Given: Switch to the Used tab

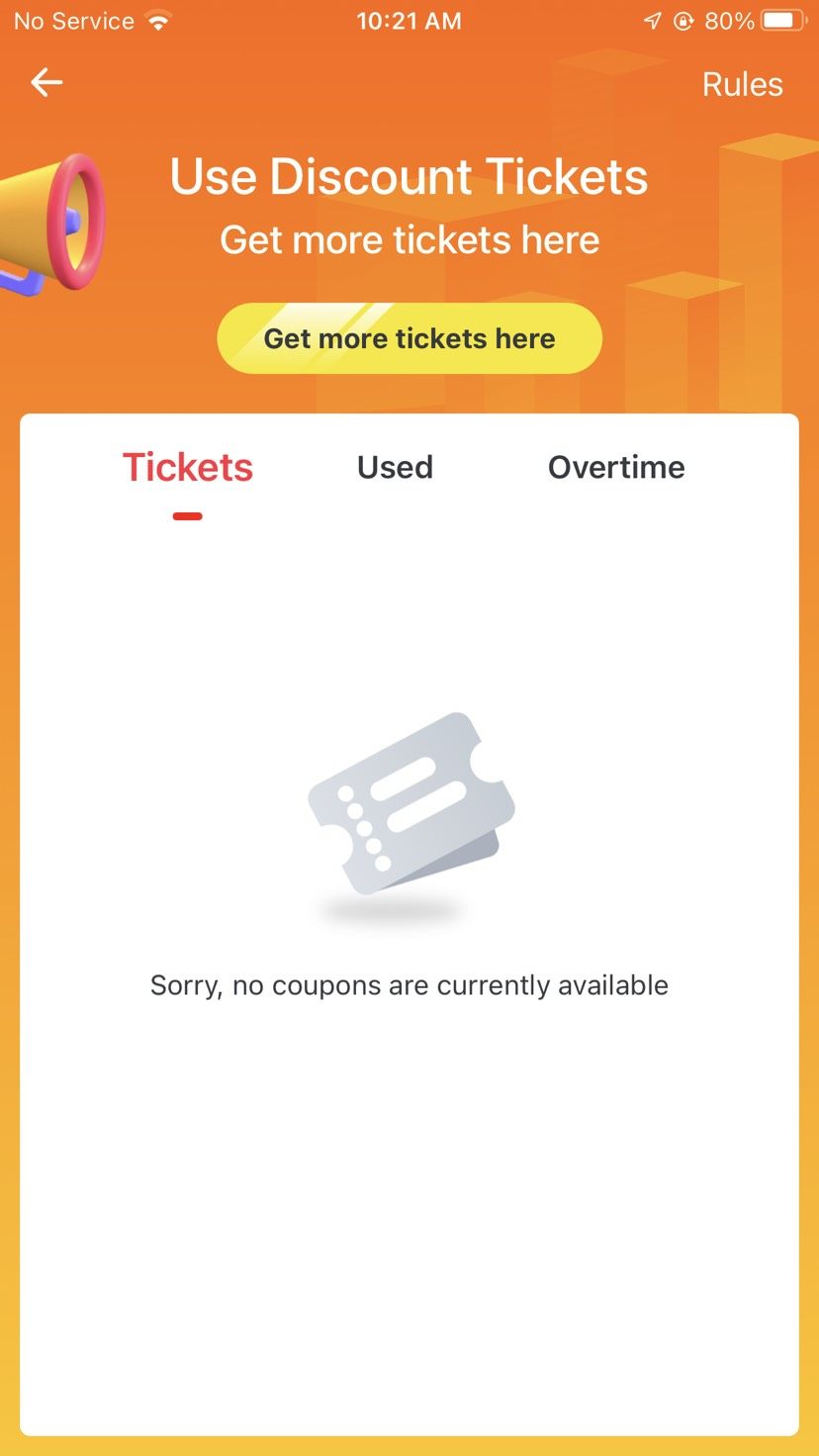Looking at the screenshot, I should point(395,467).
